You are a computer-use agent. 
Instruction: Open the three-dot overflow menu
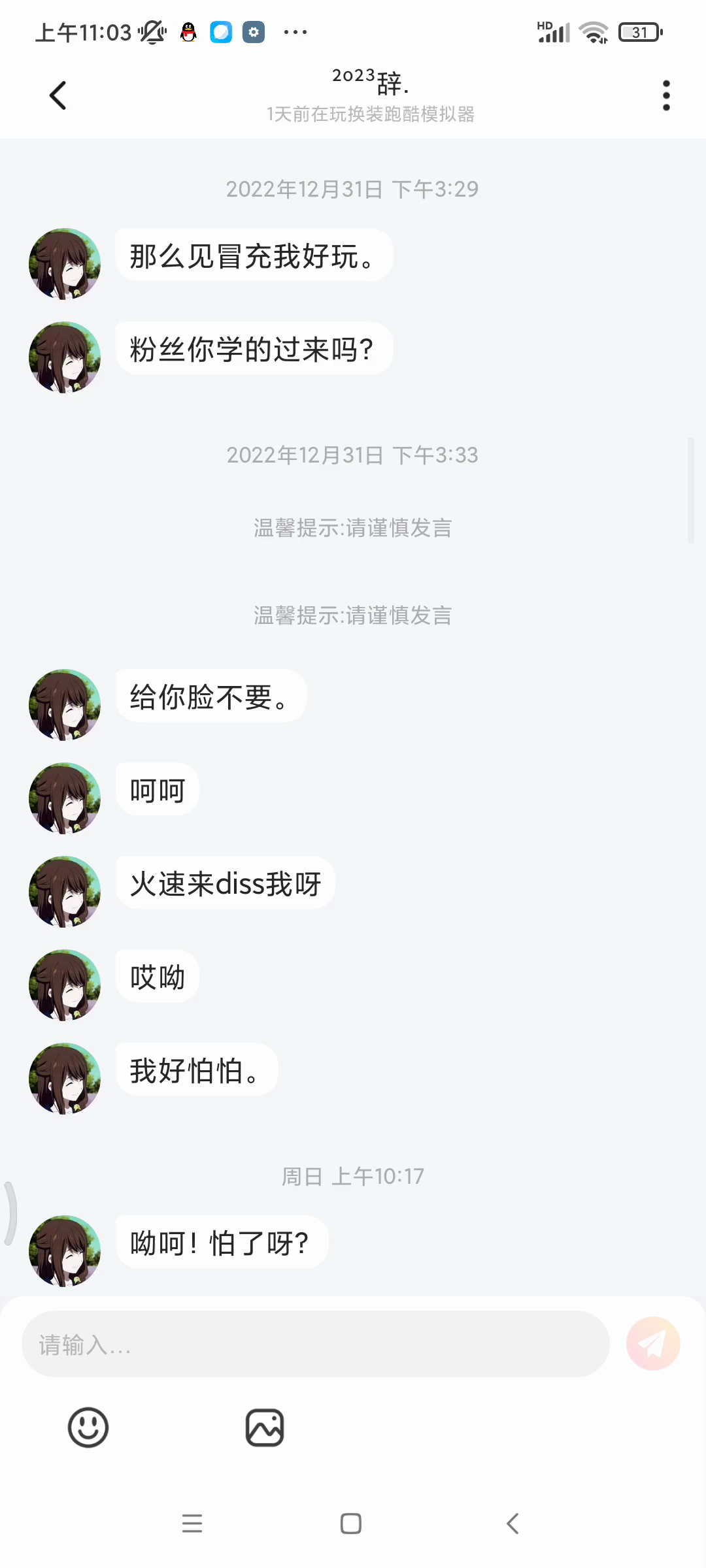coord(666,95)
